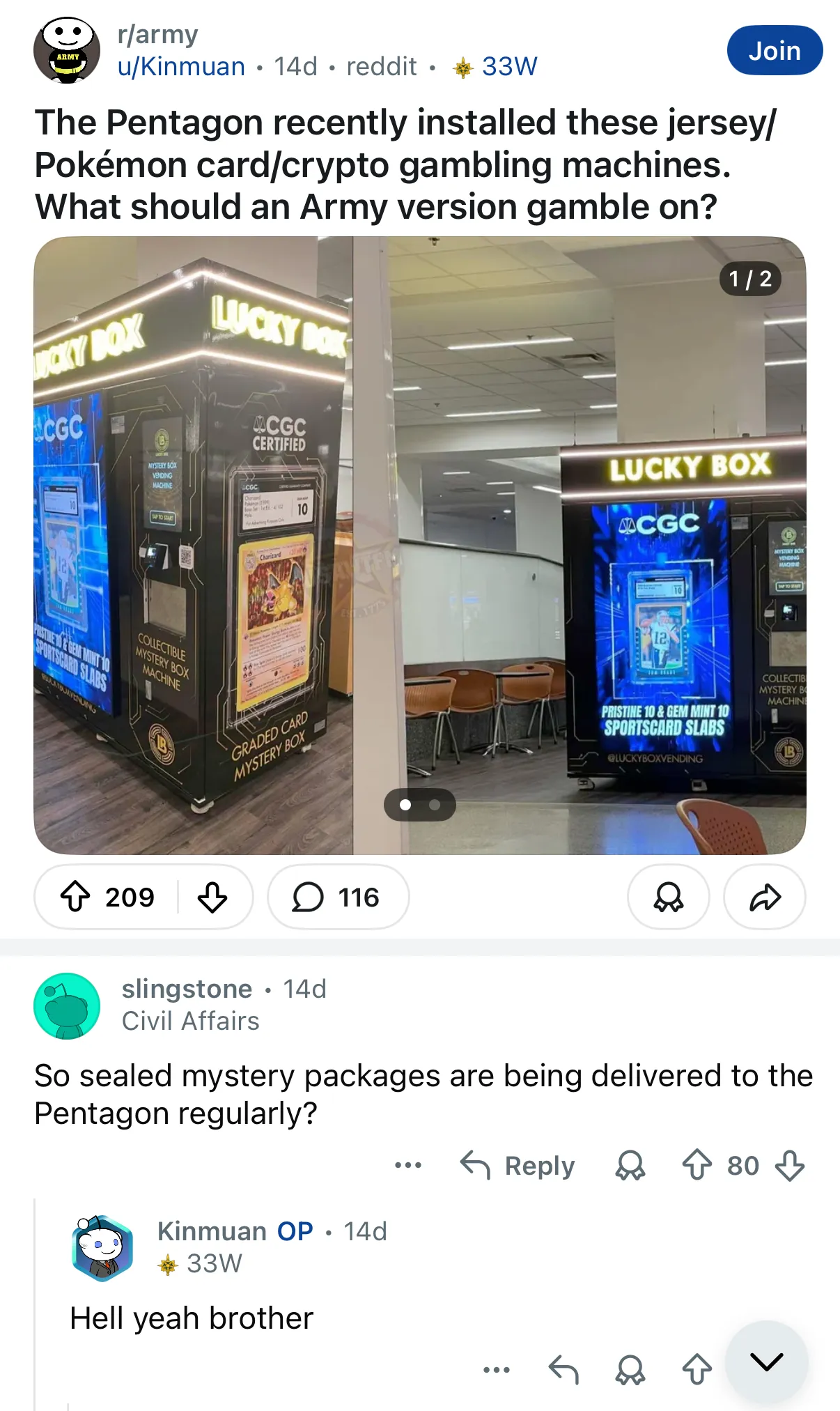
Task: Open the r/army subreddit link
Action: pos(158,34)
